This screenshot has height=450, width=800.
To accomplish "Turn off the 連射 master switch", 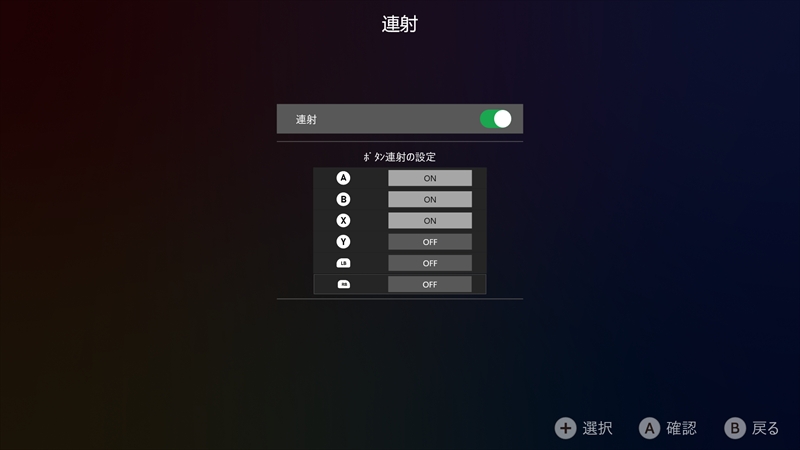I will [x=496, y=119].
